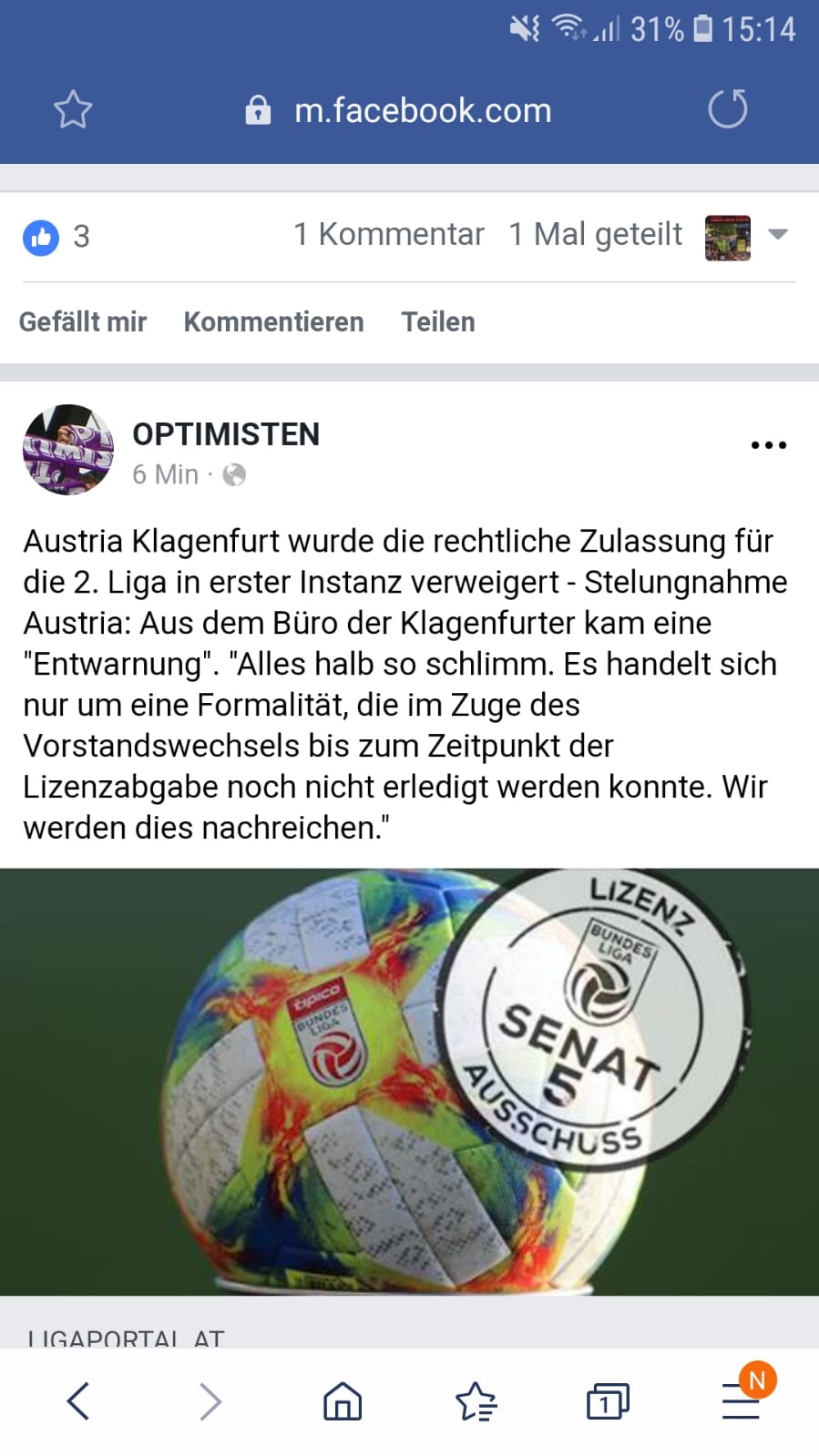Open the 1 Mal geteilt shares list
819x1456 pixels.
click(x=595, y=235)
